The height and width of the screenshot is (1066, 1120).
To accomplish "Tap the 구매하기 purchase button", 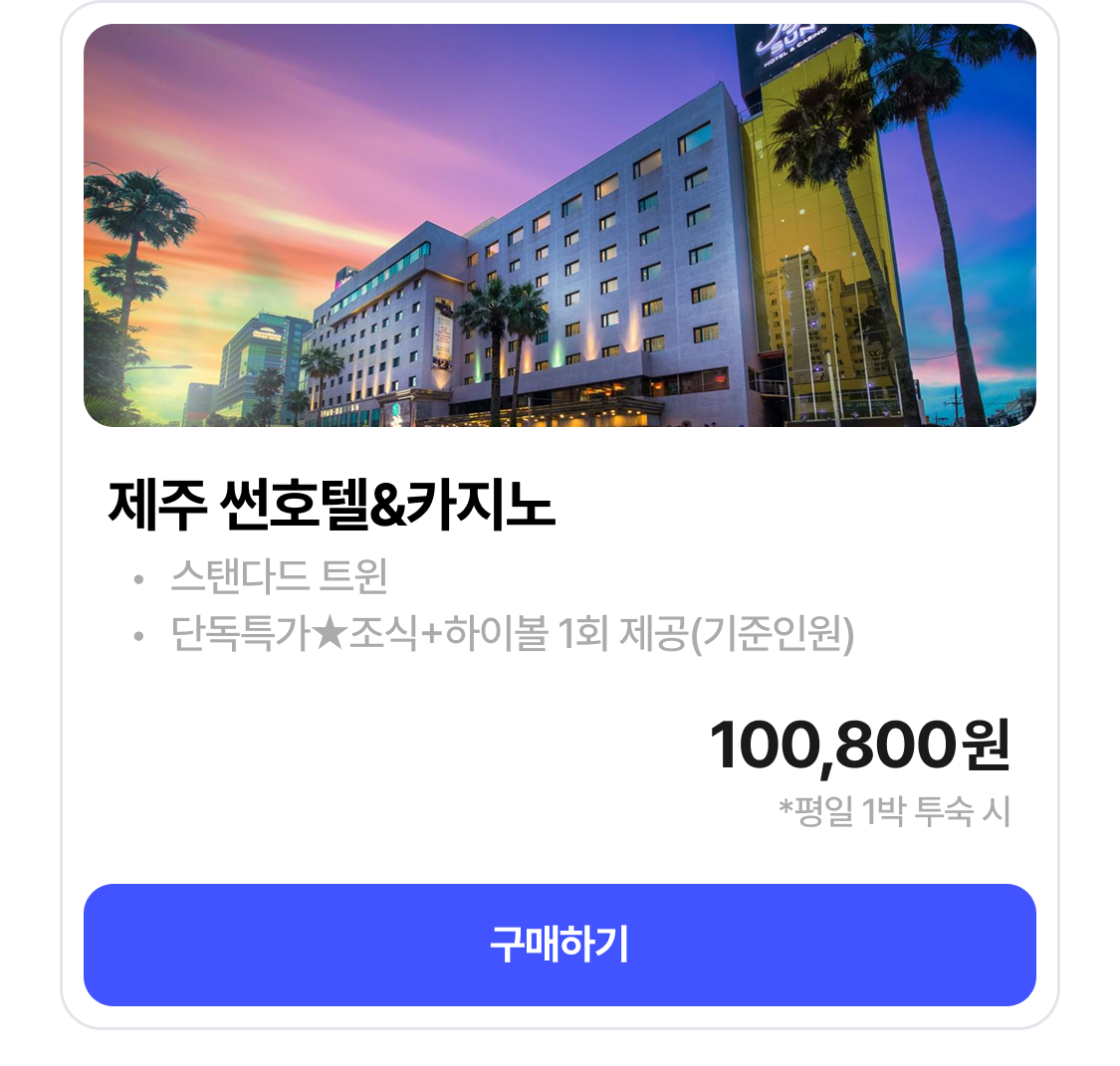I will point(560,945).
